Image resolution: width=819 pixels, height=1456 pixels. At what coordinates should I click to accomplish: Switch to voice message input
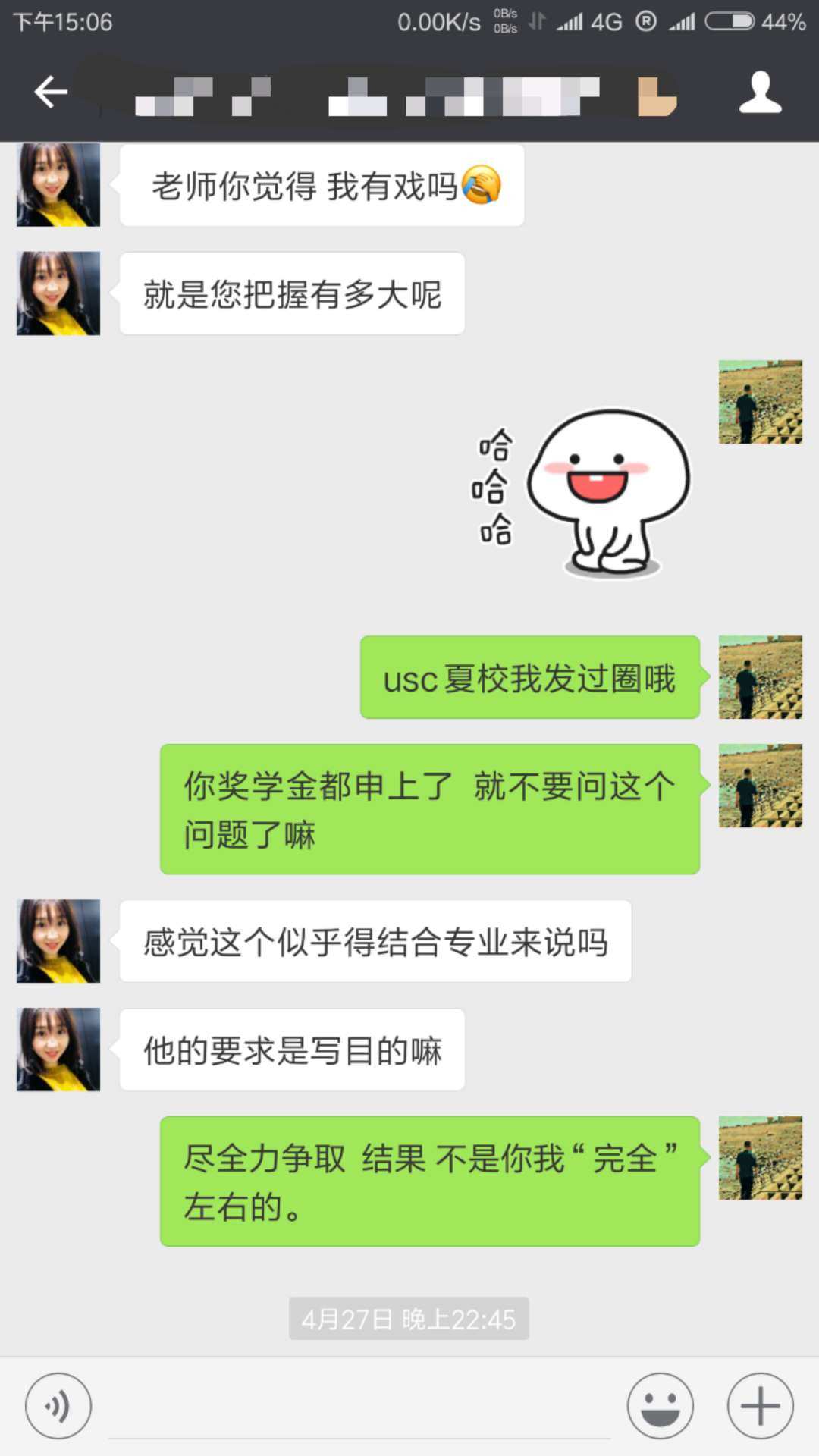pyautogui.click(x=58, y=1406)
